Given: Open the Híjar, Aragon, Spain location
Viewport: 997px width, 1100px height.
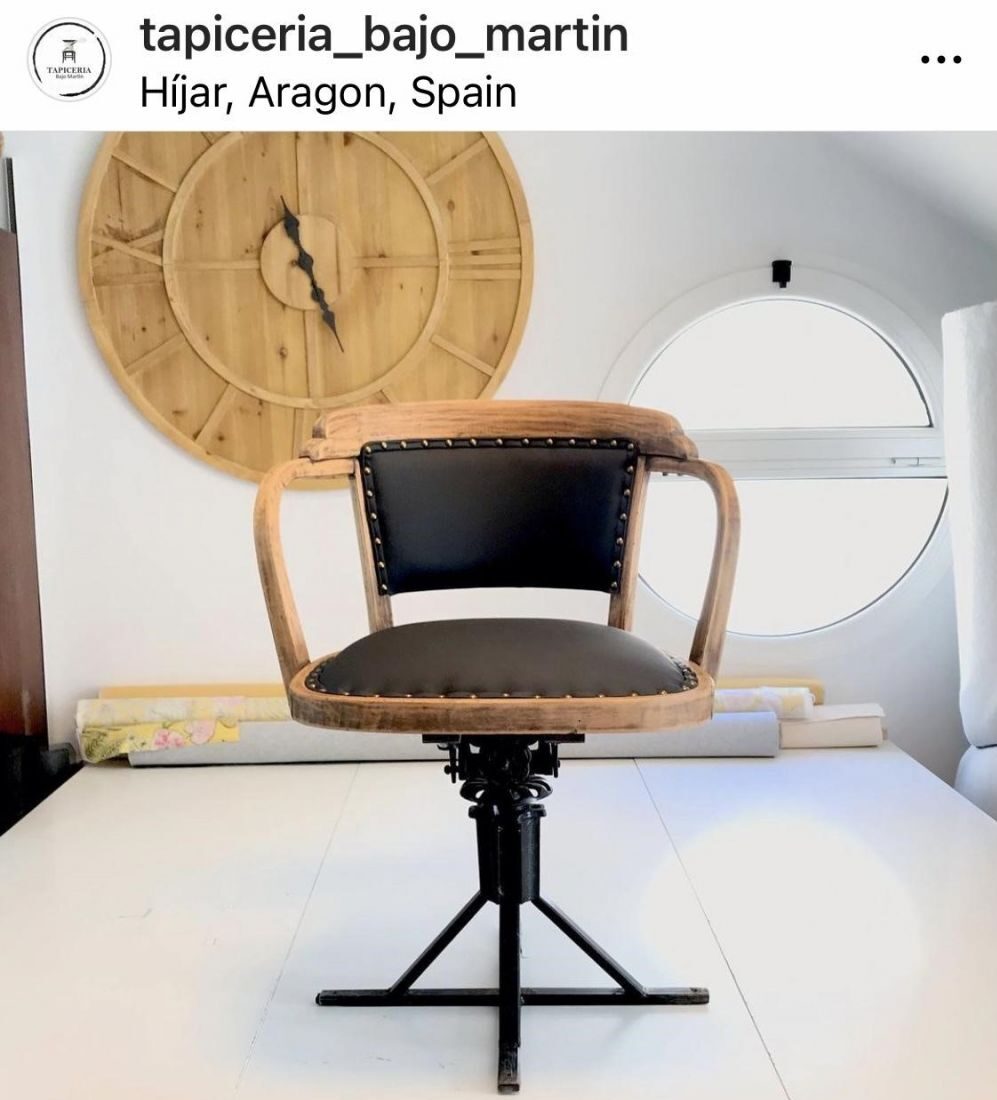Looking at the screenshot, I should click(x=329, y=93).
